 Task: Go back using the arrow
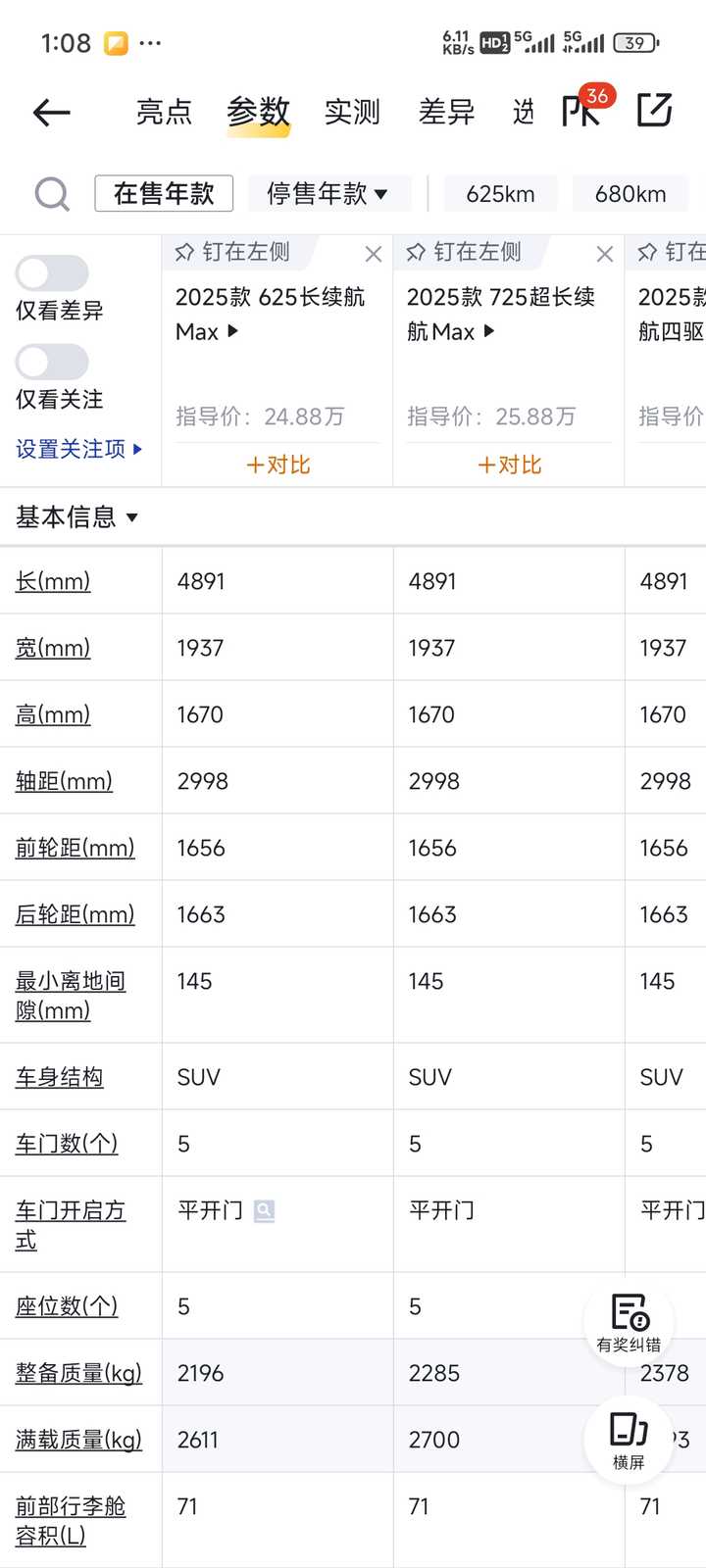pos(51,113)
